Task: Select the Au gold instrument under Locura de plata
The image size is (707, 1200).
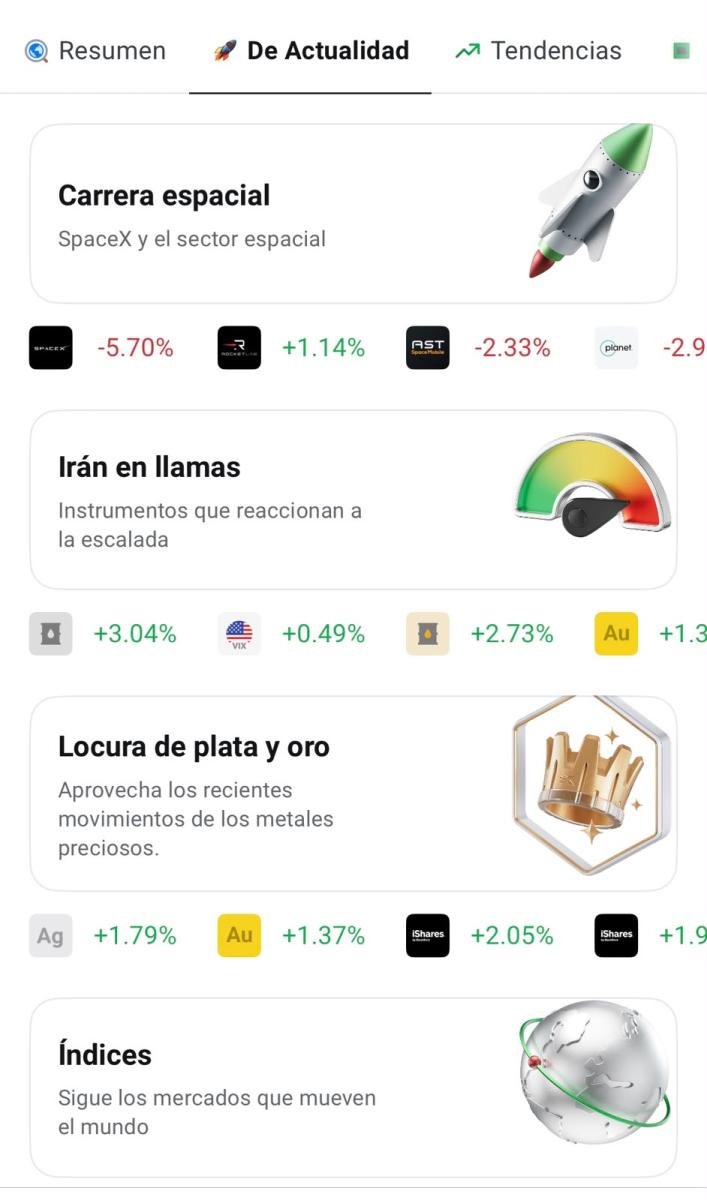Action: [291, 936]
